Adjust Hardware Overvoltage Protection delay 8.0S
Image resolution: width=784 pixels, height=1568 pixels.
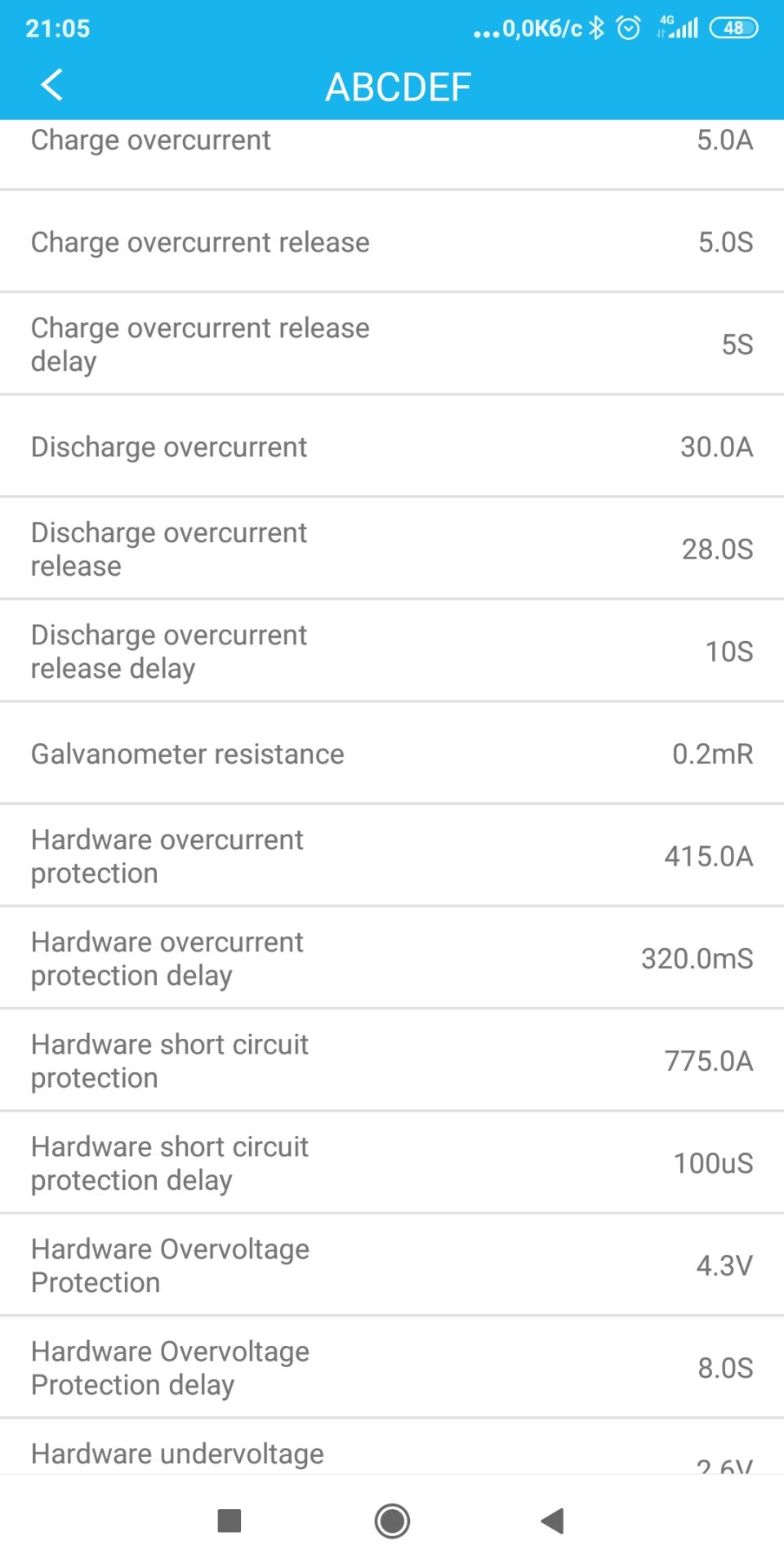392,1367
